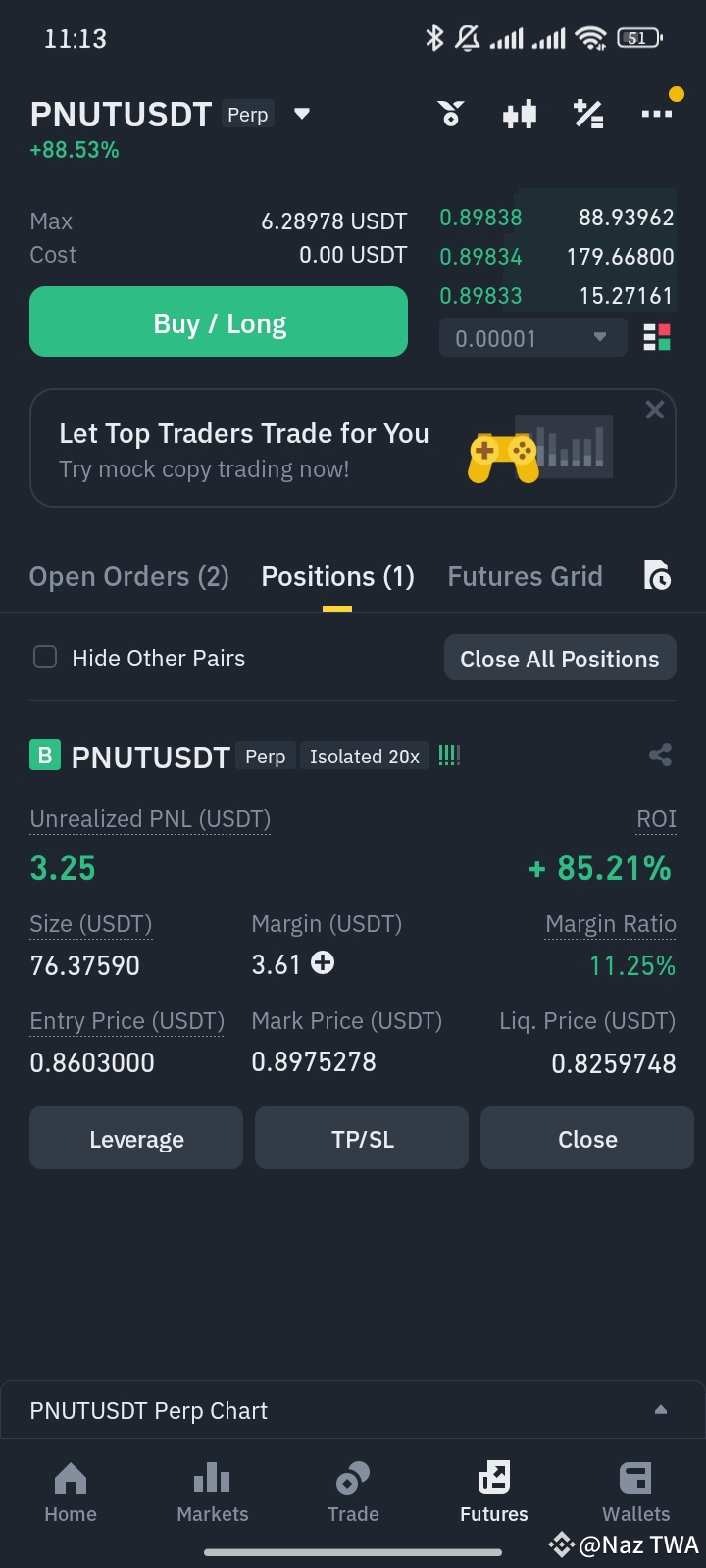Open the more options ellipsis menu
Image resolution: width=706 pixels, height=1568 pixels.
tap(657, 113)
